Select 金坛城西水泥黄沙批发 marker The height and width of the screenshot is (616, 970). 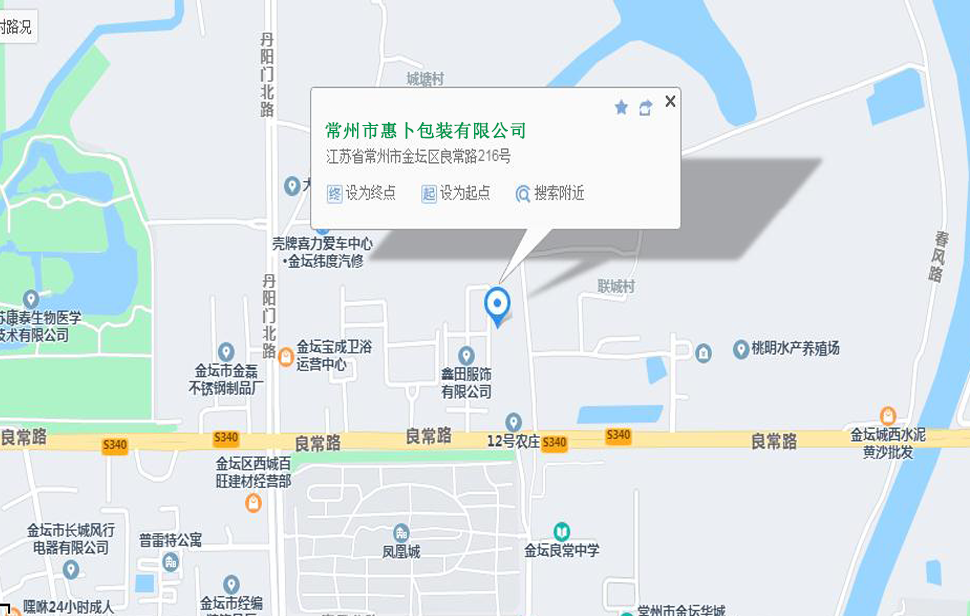[x=888, y=415]
